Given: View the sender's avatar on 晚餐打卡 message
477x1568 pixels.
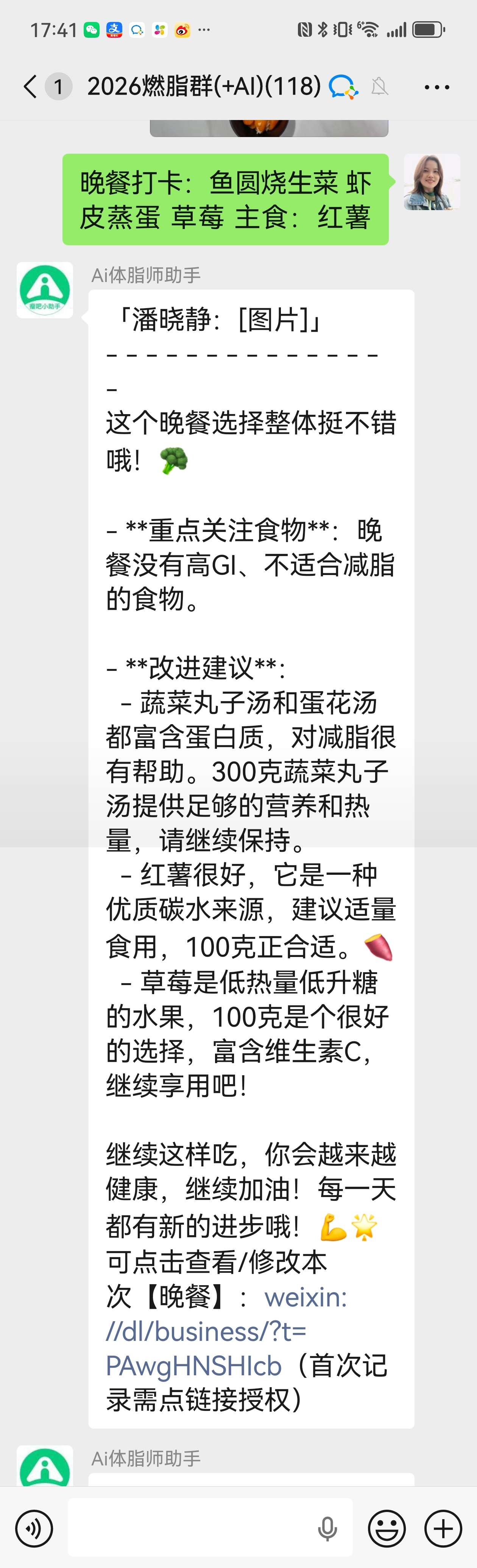Looking at the screenshot, I should coord(432,182).
